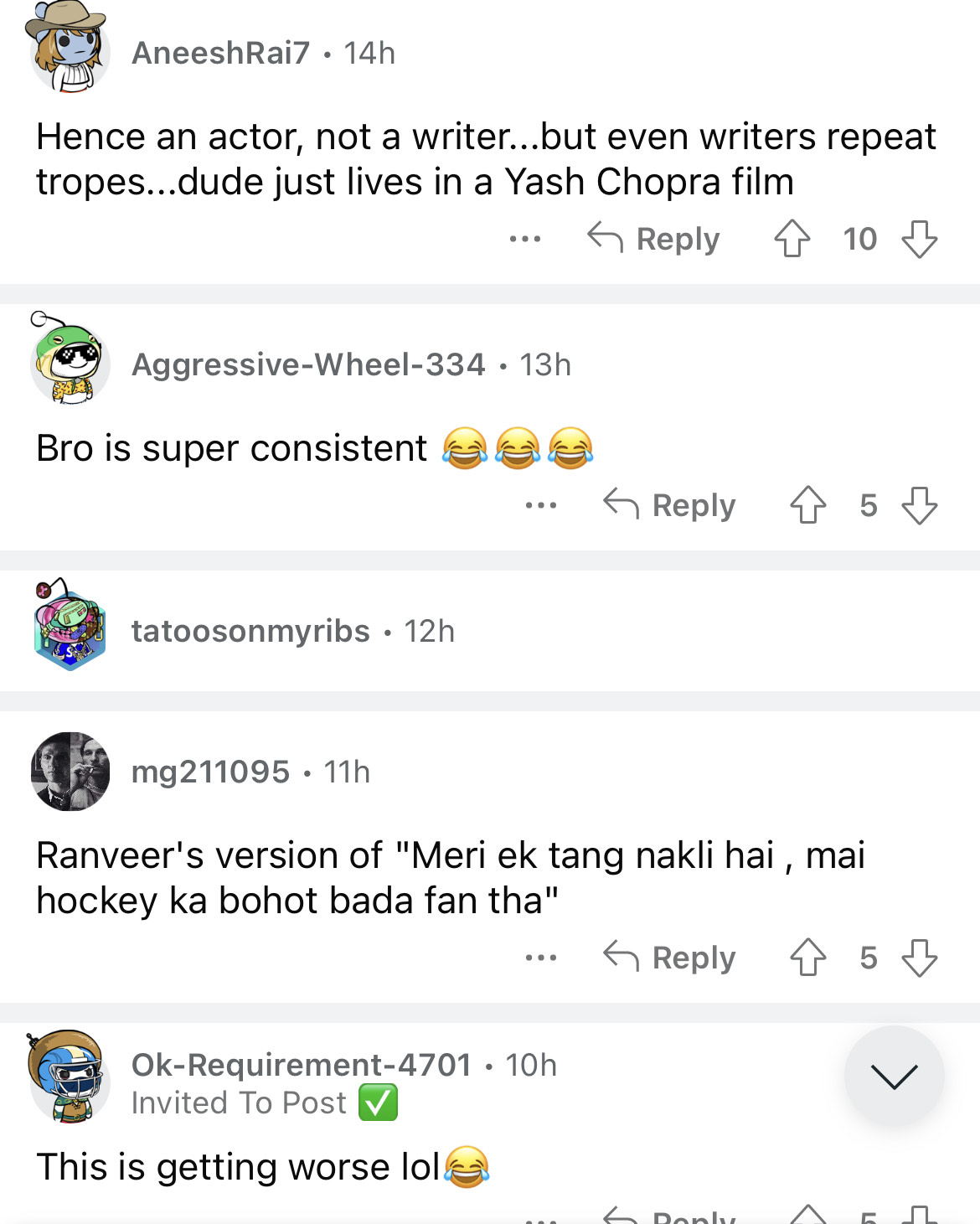Visit Ok-Requirement-4701's profile

(302, 1065)
